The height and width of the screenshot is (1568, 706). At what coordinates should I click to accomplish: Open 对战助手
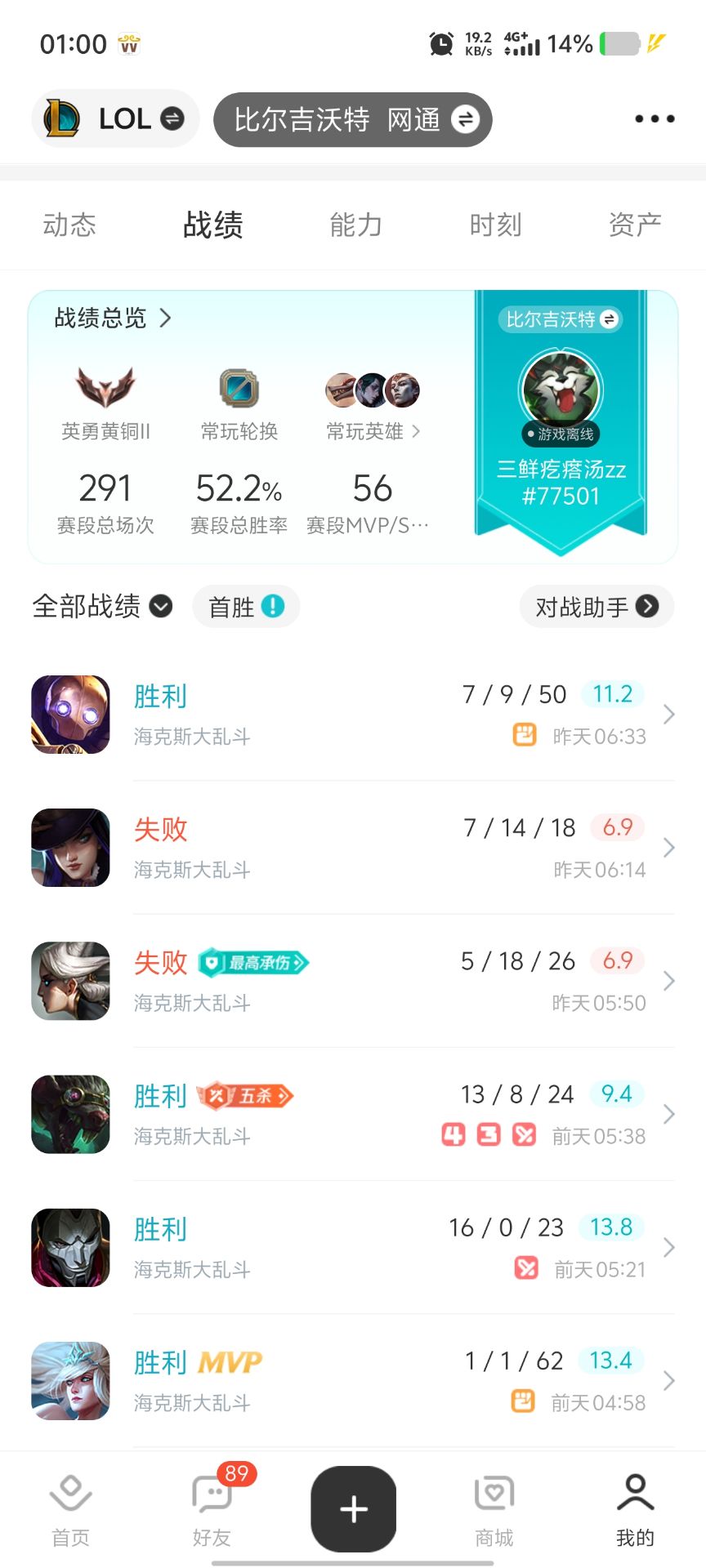click(597, 607)
